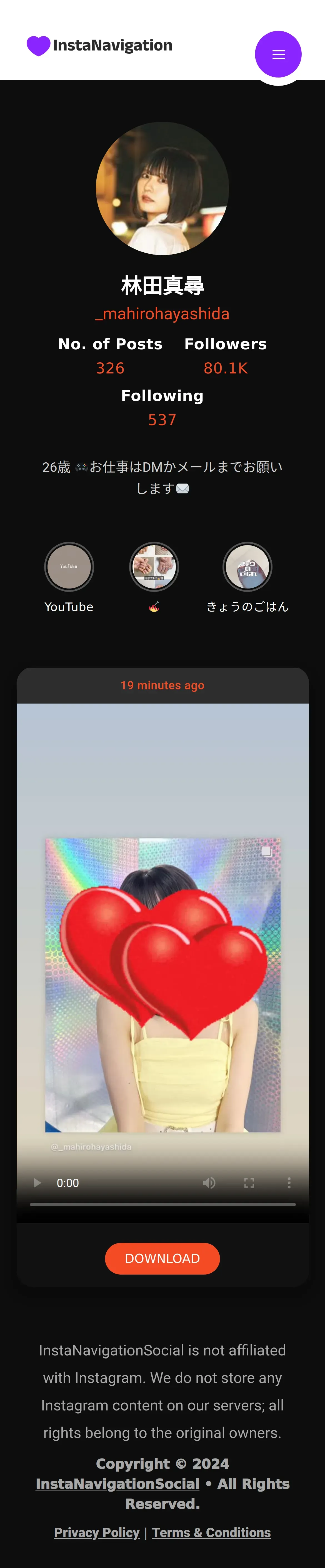Viewport: 325px width, 1568px height.
Task: Mute the video audio
Action: click(209, 1183)
